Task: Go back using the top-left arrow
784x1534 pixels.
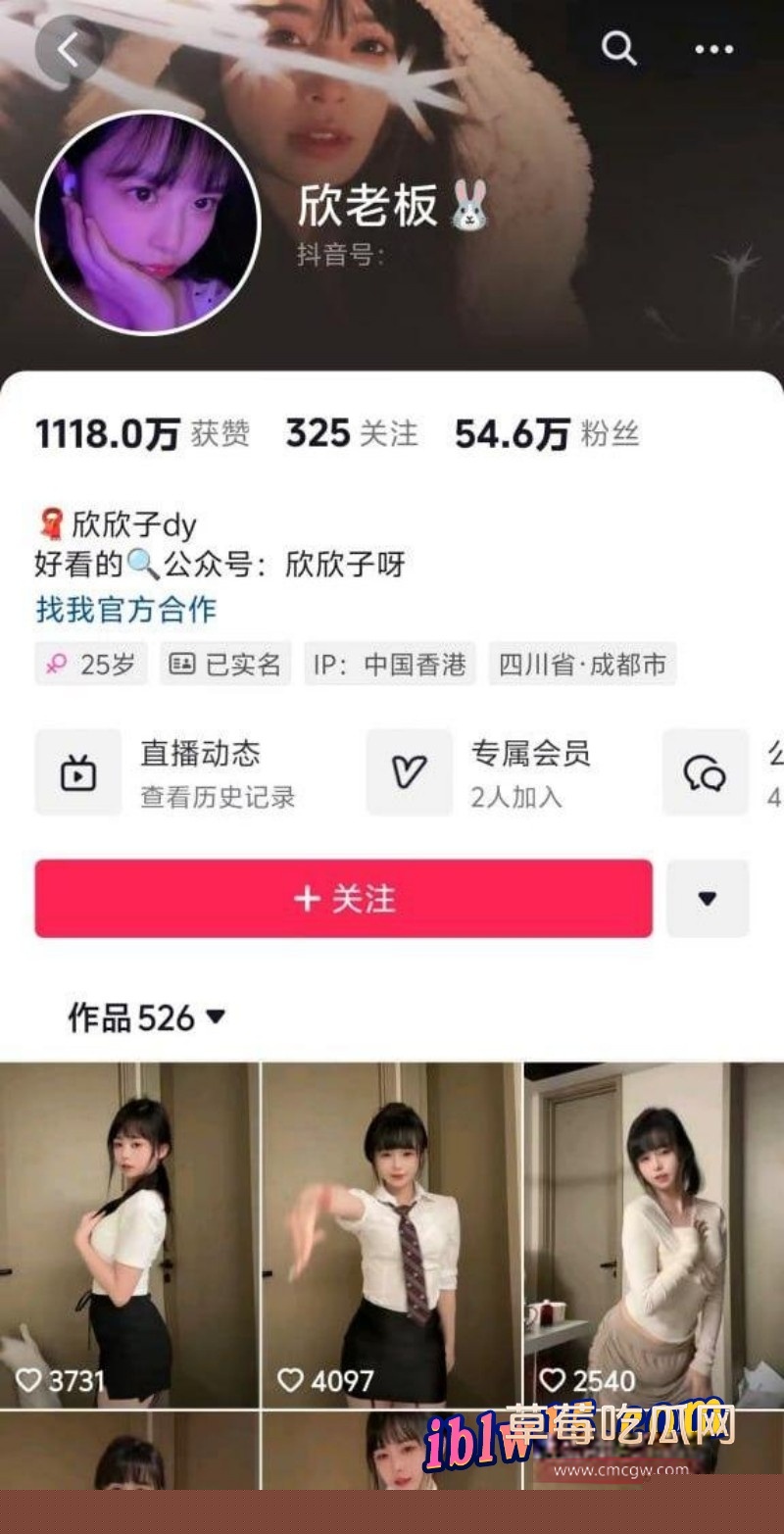Action: click(68, 48)
